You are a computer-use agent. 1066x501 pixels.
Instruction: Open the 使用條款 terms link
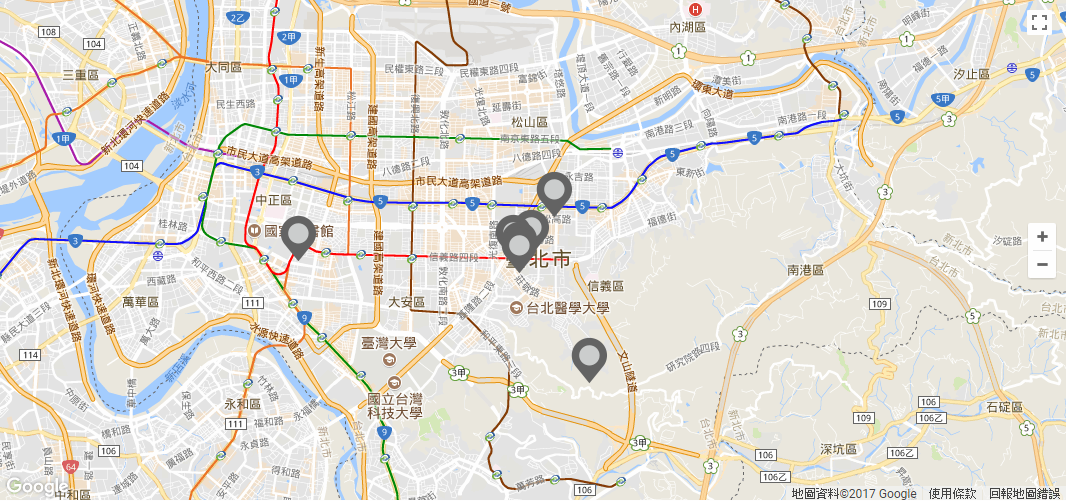pos(952,493)
